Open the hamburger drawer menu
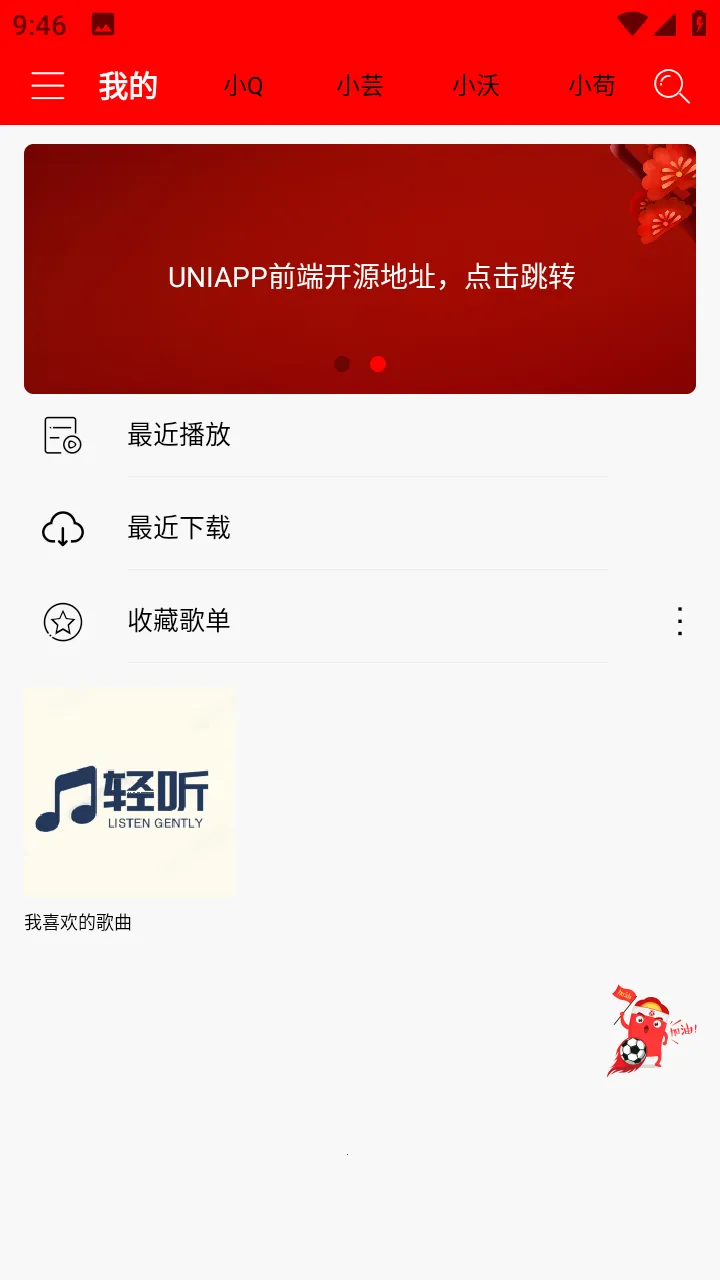The width and height of the screenshot is (720, 1280). [47, 86]
